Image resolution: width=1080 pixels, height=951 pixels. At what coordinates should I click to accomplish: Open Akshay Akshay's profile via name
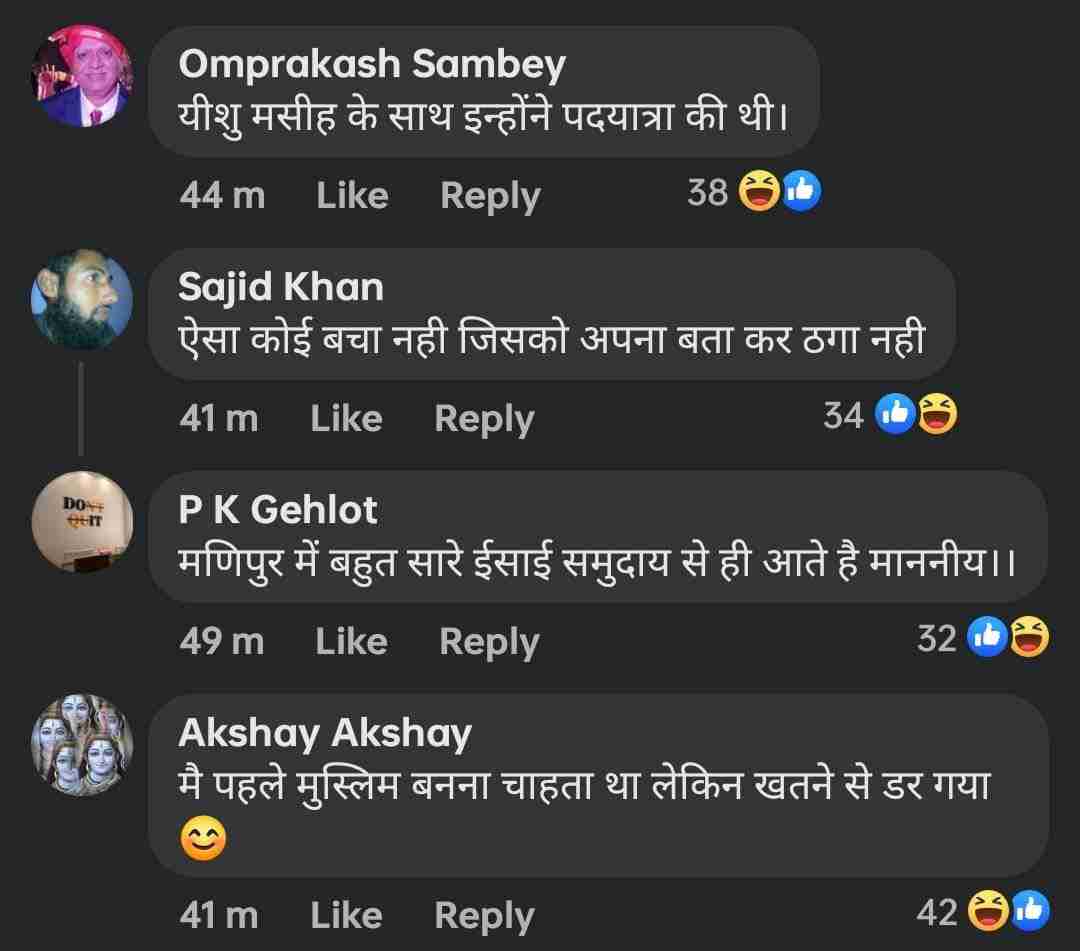point(324,733)
